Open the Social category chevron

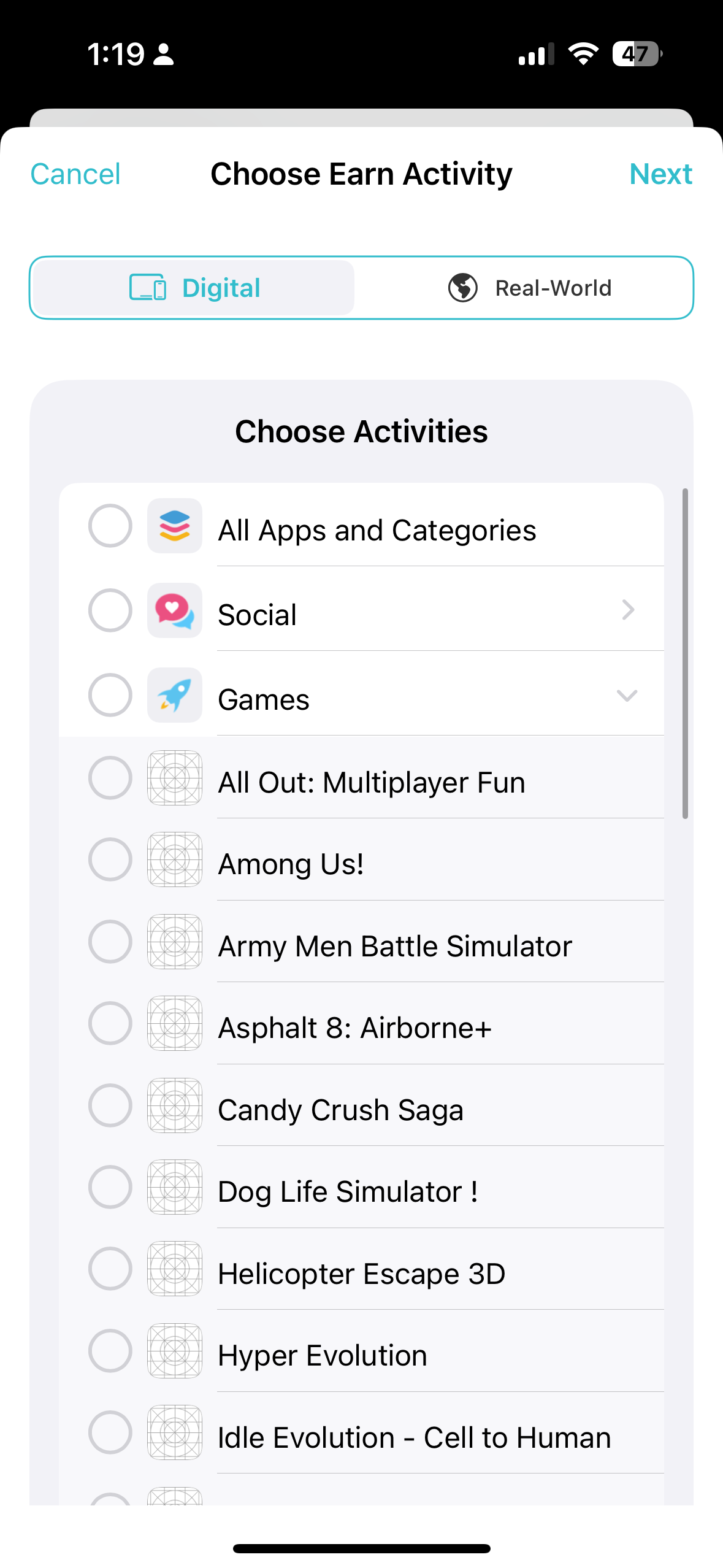coord(627,610)
